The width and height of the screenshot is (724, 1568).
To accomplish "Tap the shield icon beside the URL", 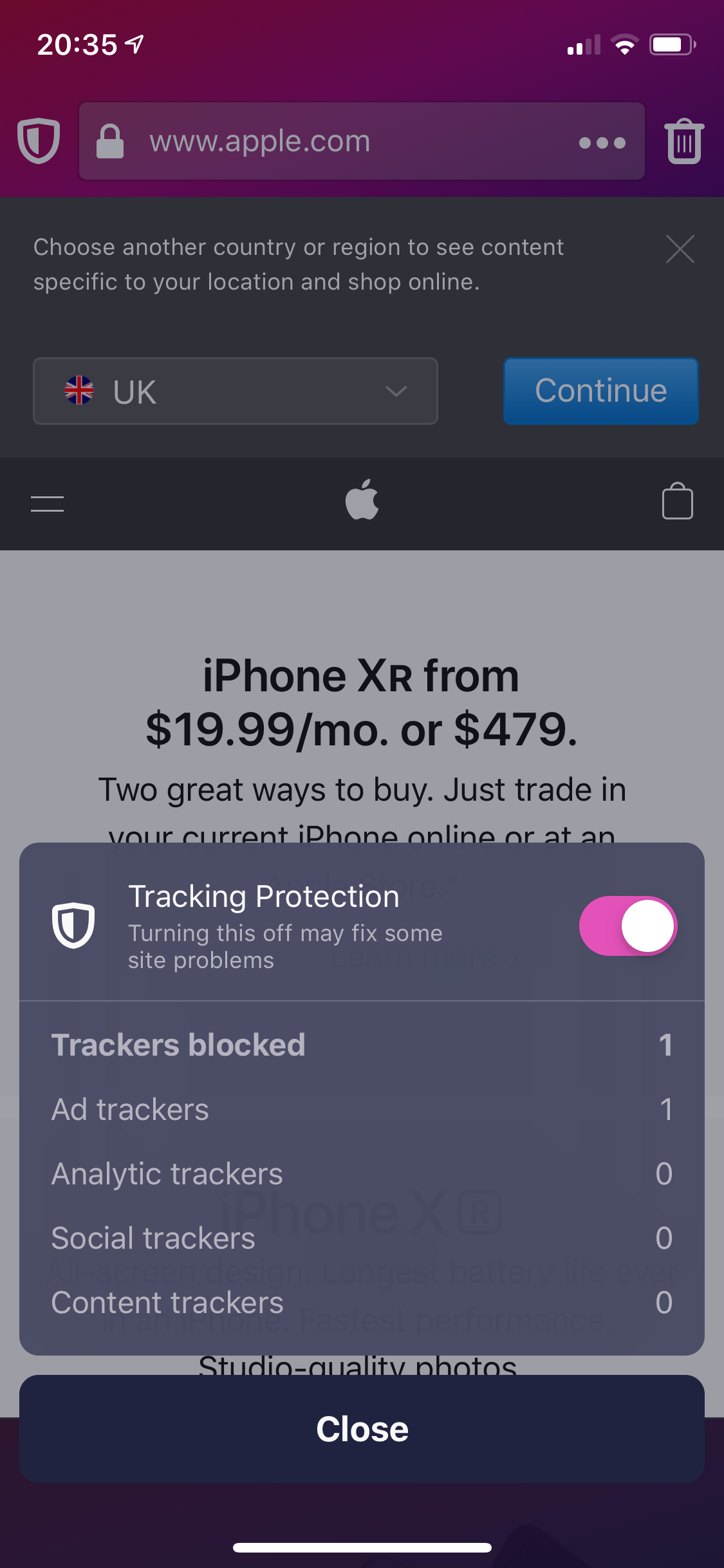I will pos(39,141).
